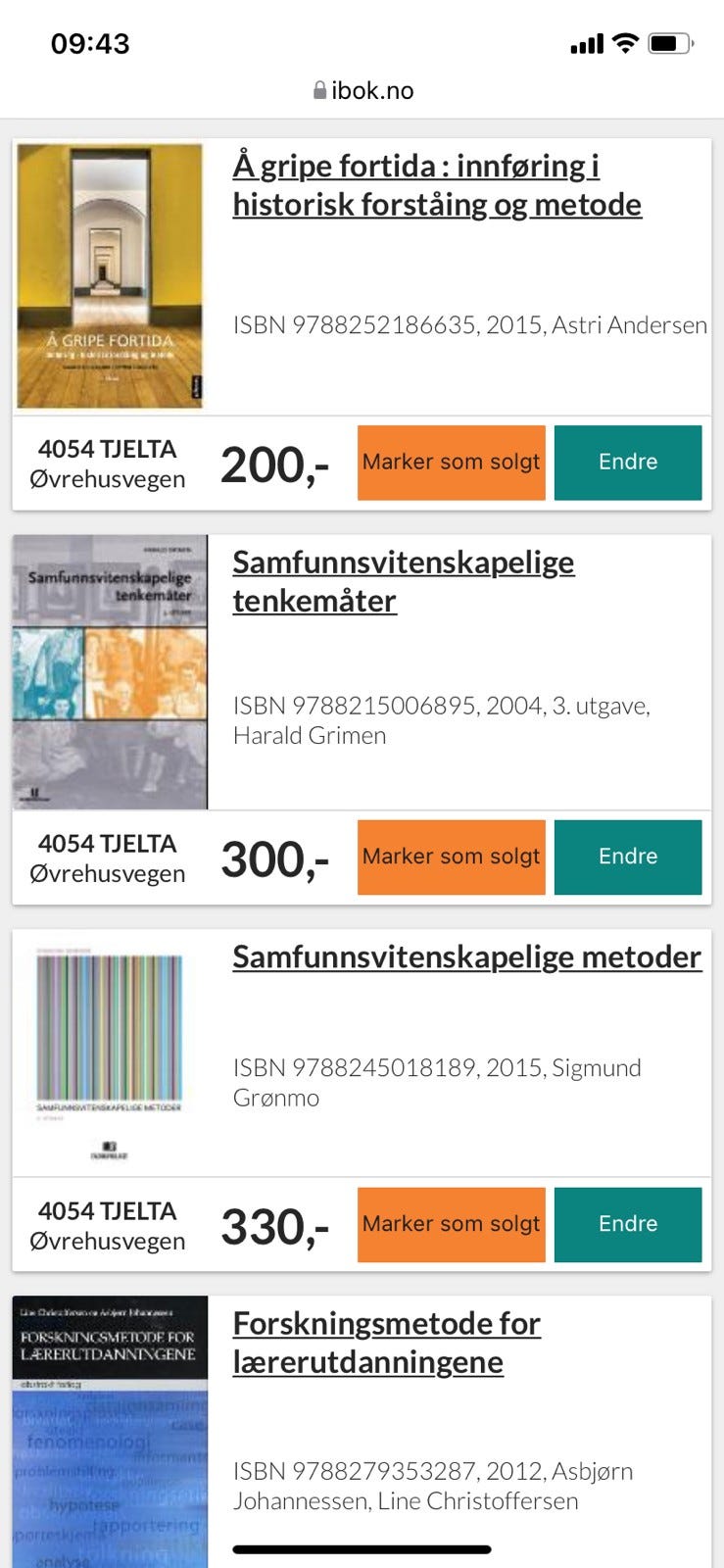
Task: Mark "Å gripe fortida" as sold
Action: (451, 462)
